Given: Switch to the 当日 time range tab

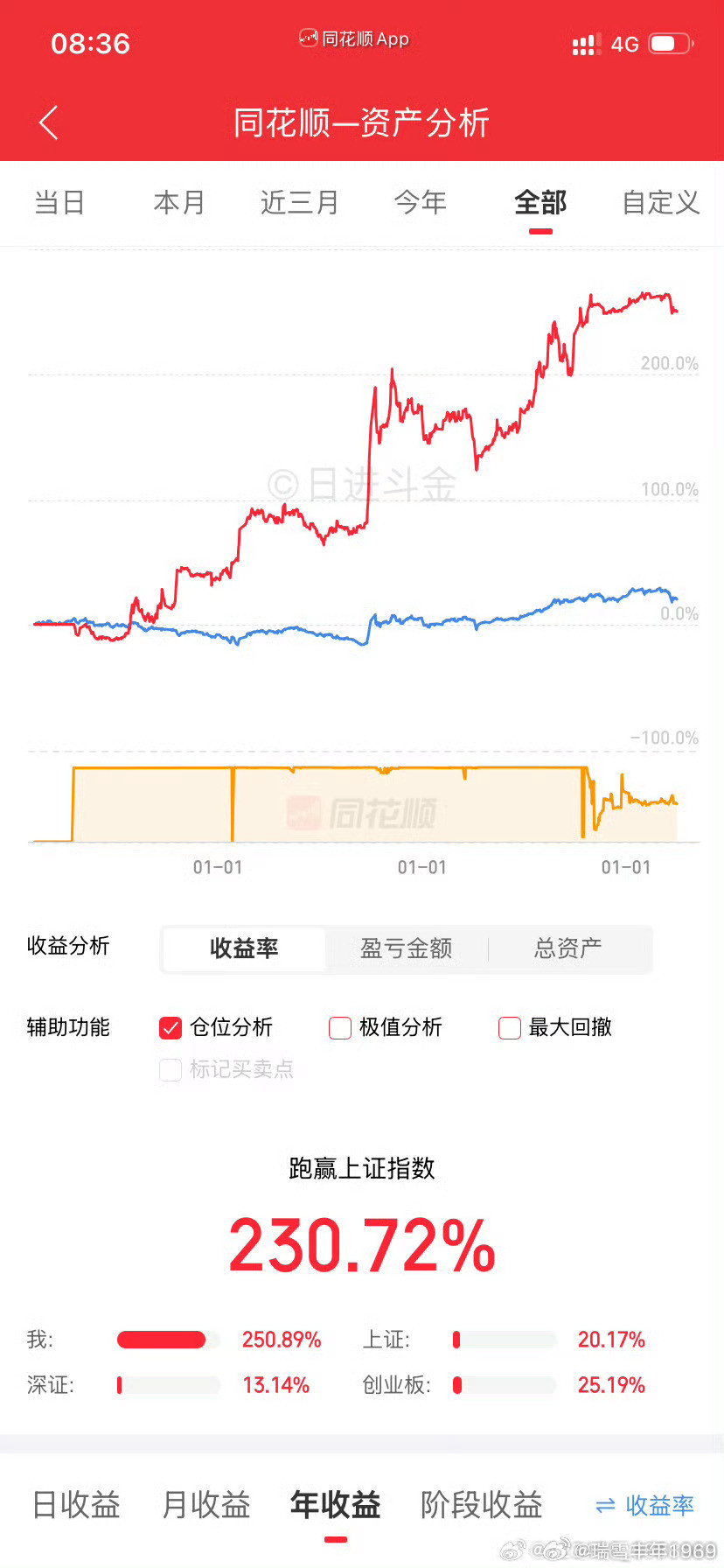Looking at the screenshot, I should (59, 202).
